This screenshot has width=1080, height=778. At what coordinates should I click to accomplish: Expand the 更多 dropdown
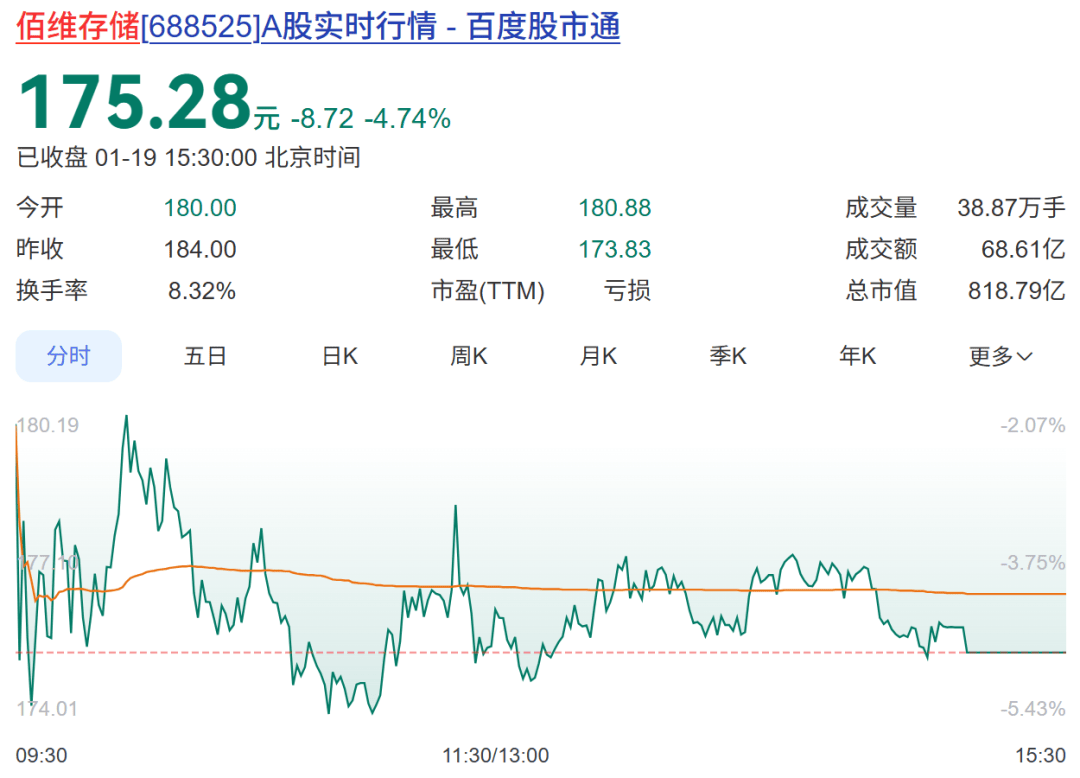1000,356
